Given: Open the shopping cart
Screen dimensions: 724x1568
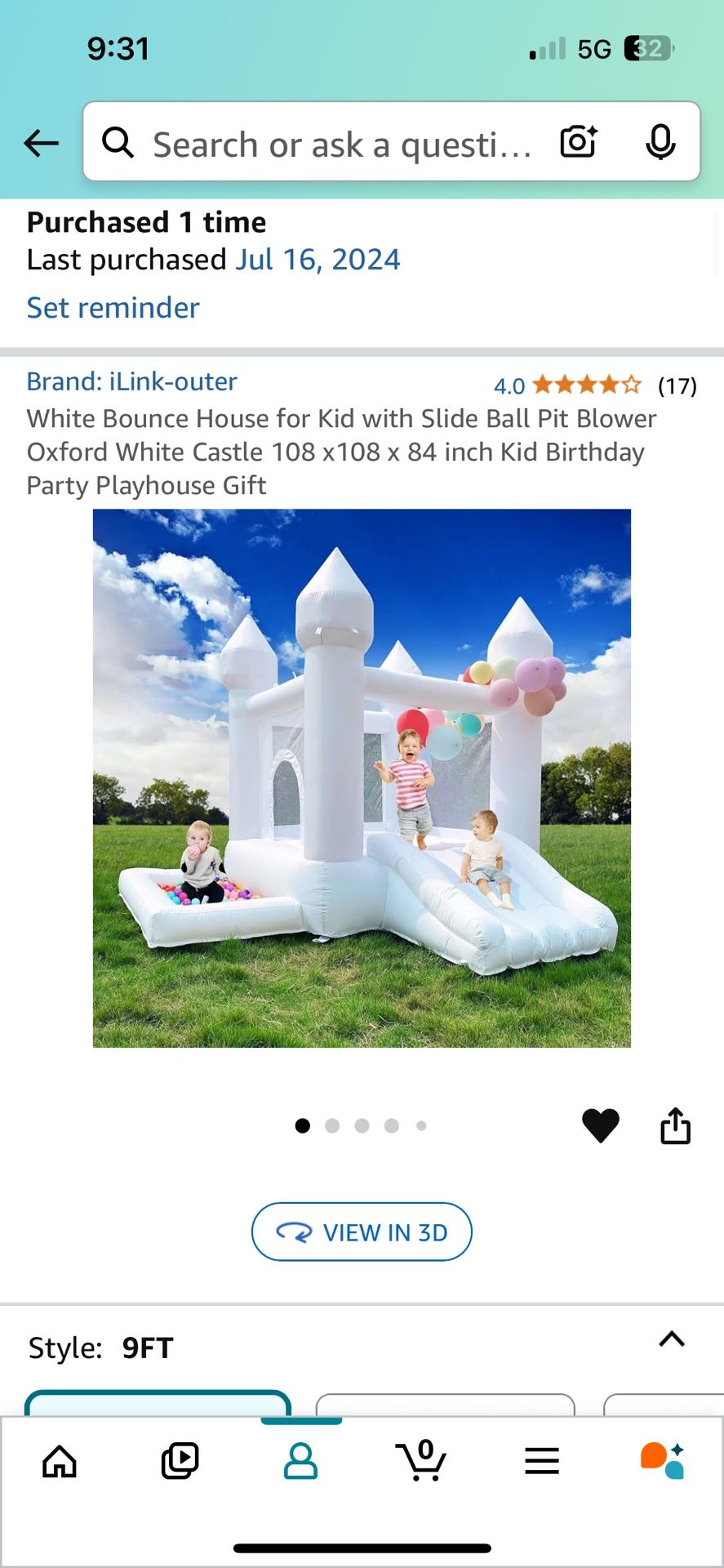Looking at the screenshot, I should pyautogui.click(x=421, y=1461).
